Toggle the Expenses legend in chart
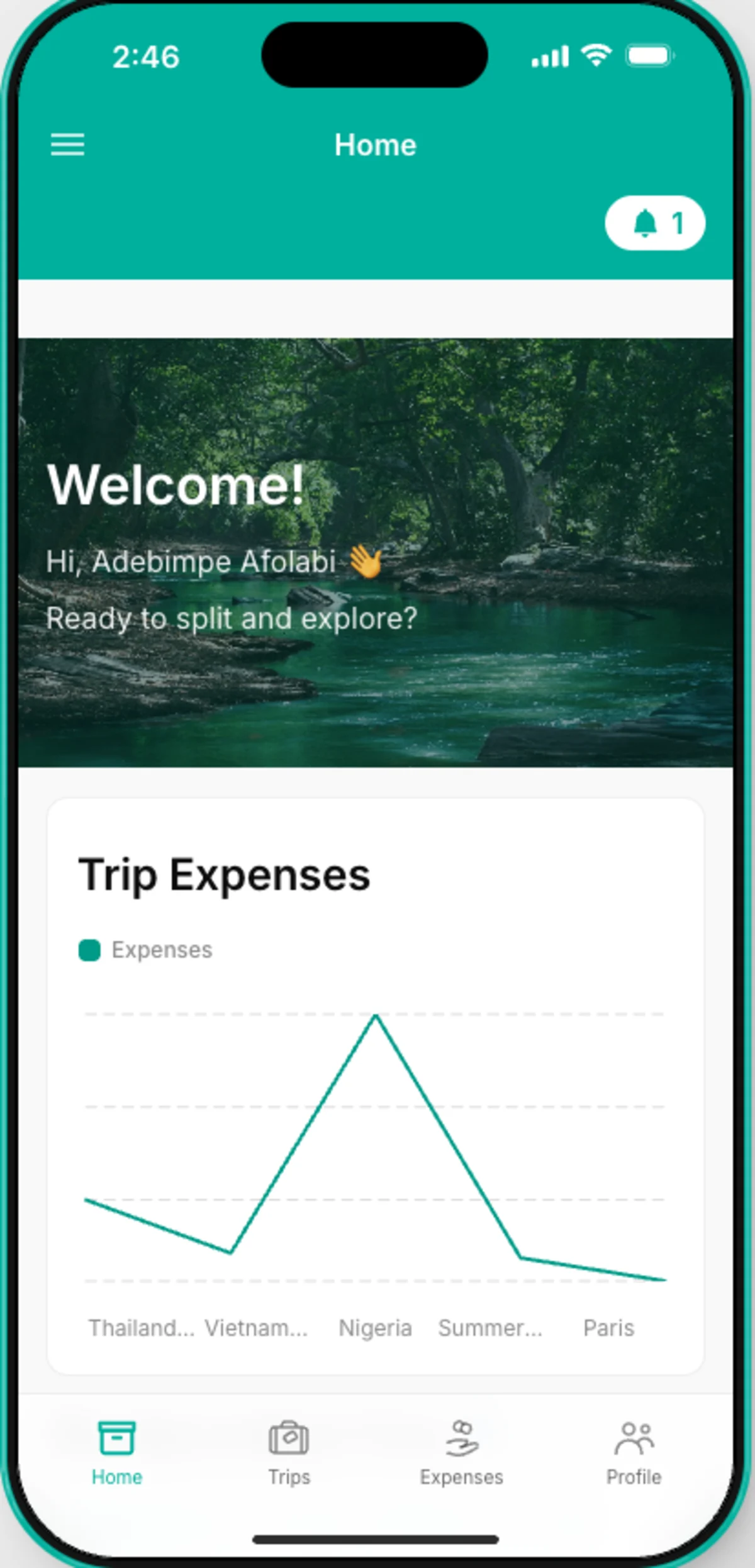This screenshot has height=1568, width=755. [x=146, y=950]
